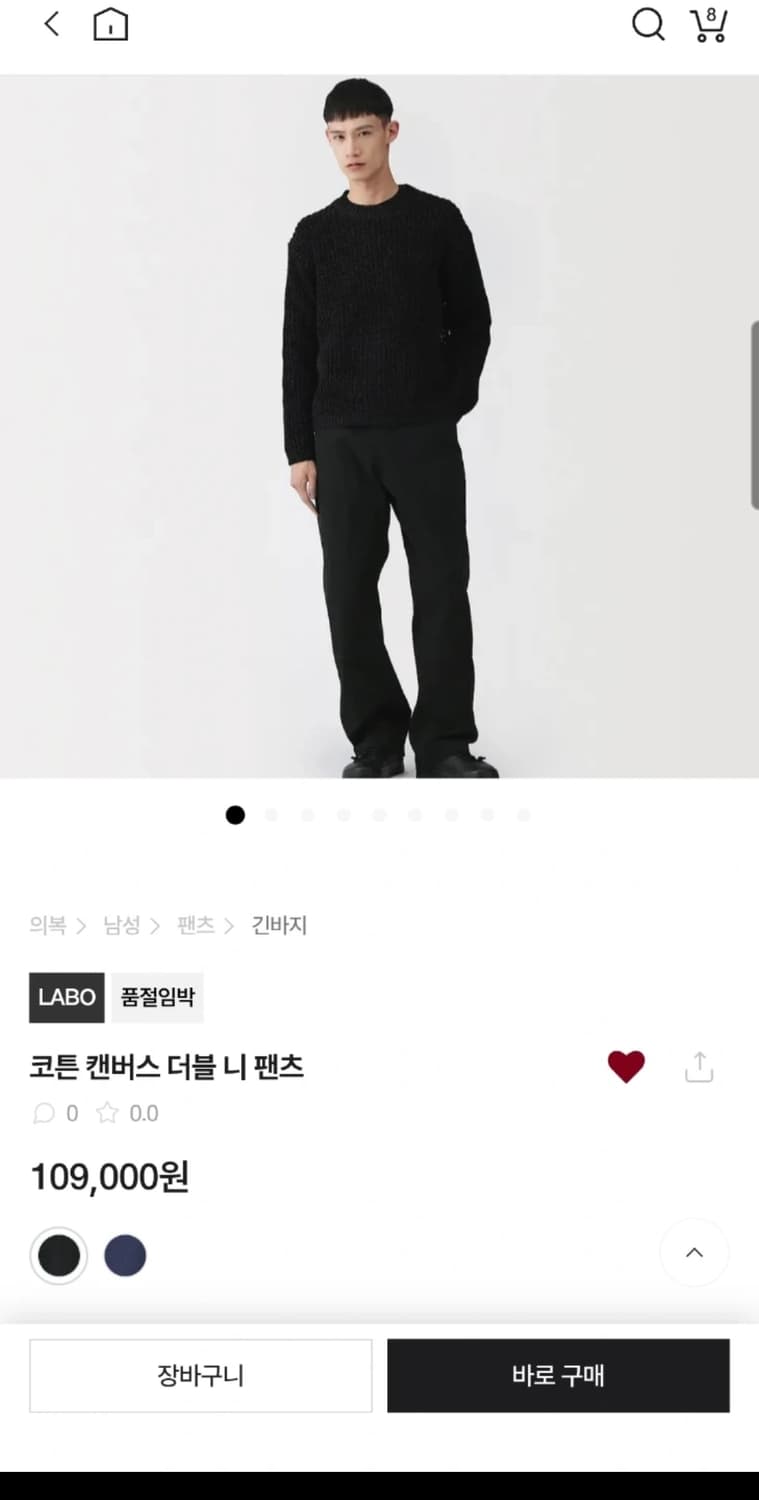Select the black color swatch
The width and height of the screenshot is (759, 1500).
(x=58, y=1255)
